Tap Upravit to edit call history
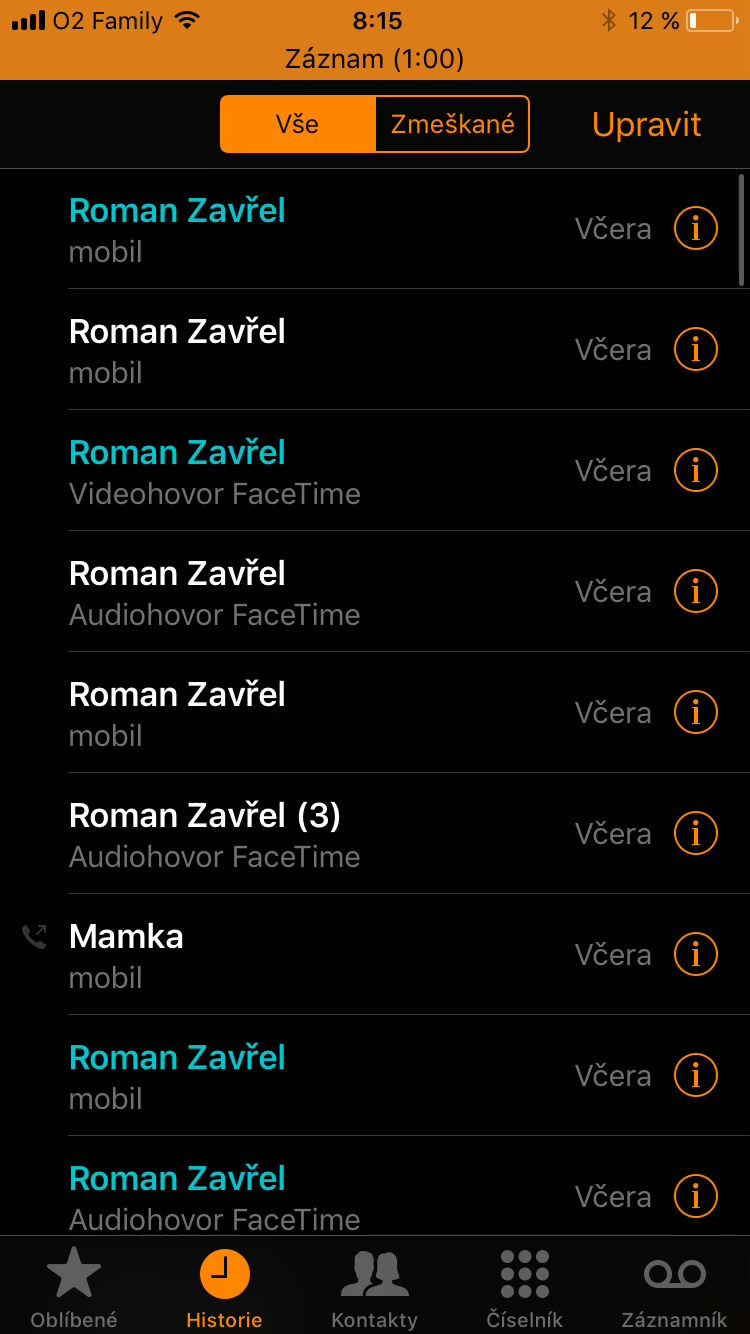750x1334 pixels. 646,124
